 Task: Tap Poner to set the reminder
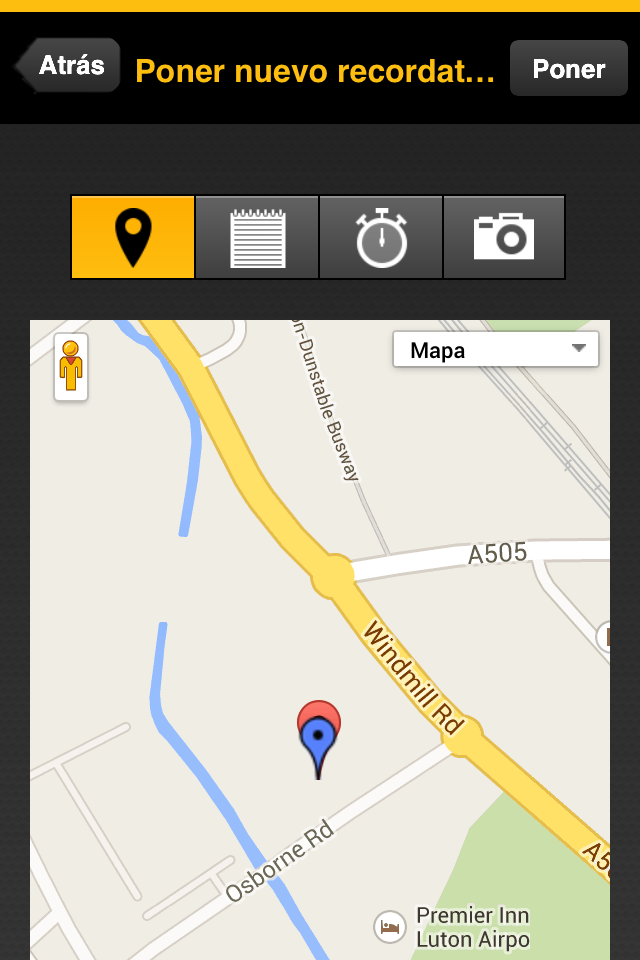pos(568,68)
